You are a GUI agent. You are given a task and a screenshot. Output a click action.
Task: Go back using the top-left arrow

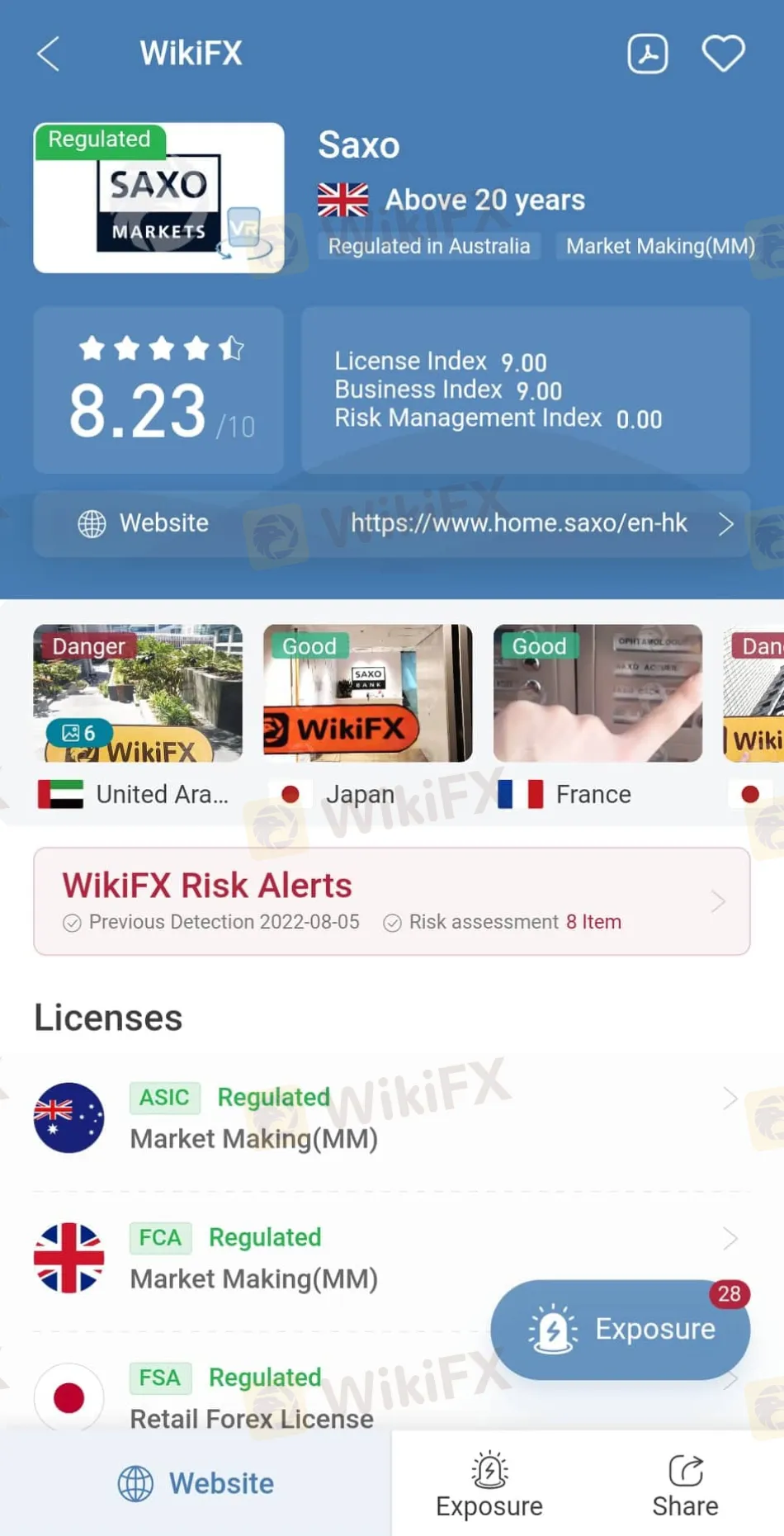tap(48, 54)
